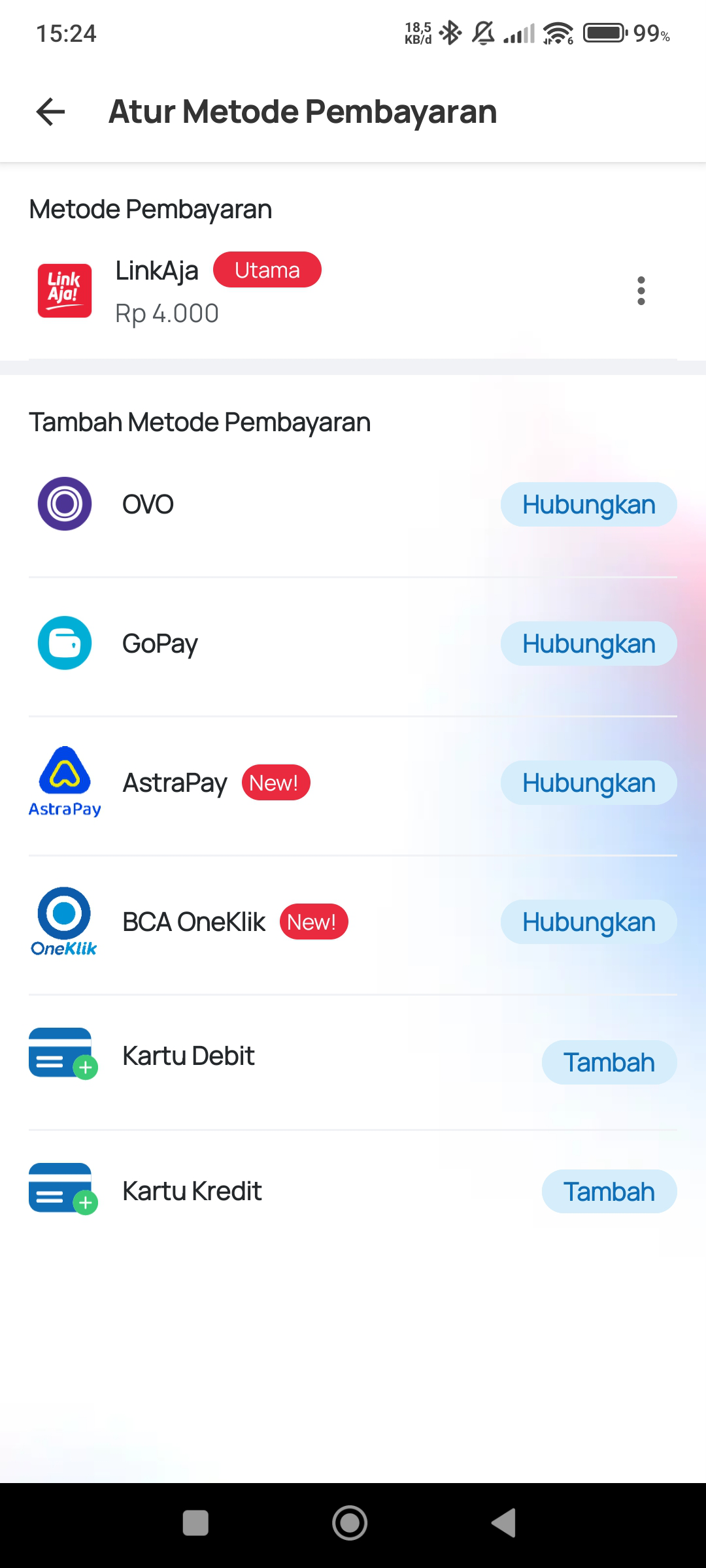
Task: Tap Hubungkan next to AstraPay
Action: [x=588, y=783]
